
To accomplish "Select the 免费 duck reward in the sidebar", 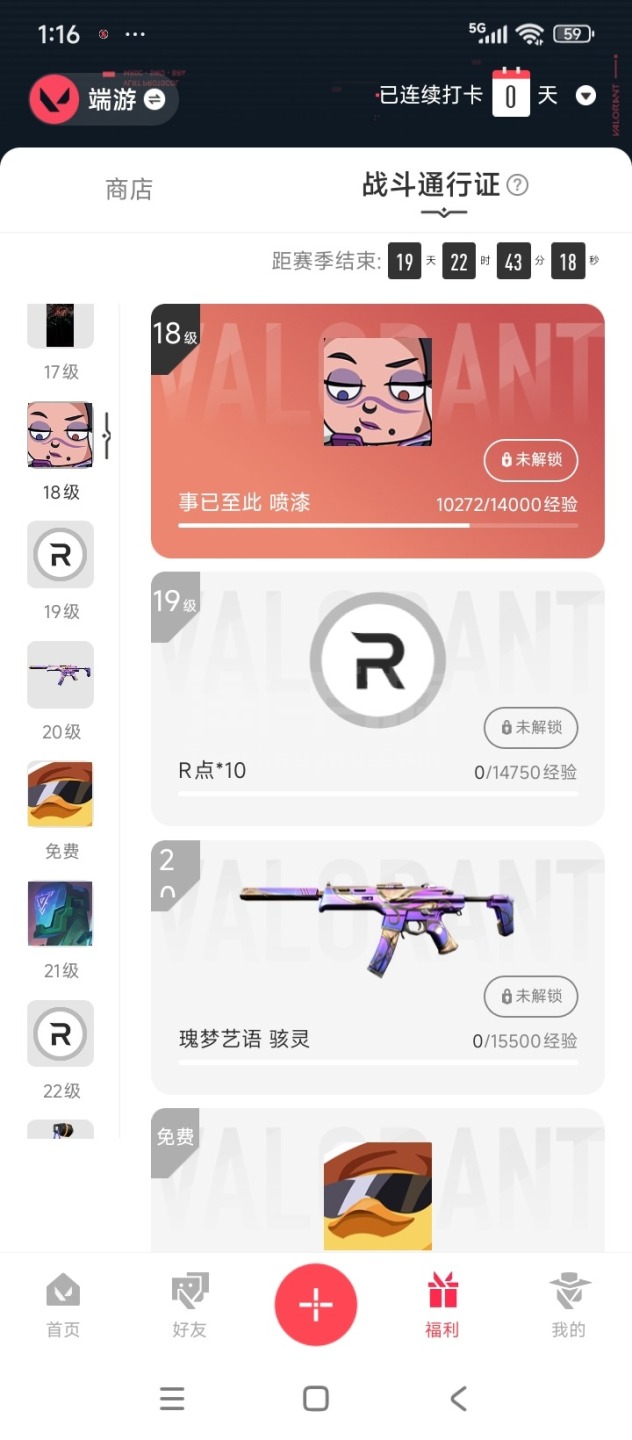I will pos(60,795).
